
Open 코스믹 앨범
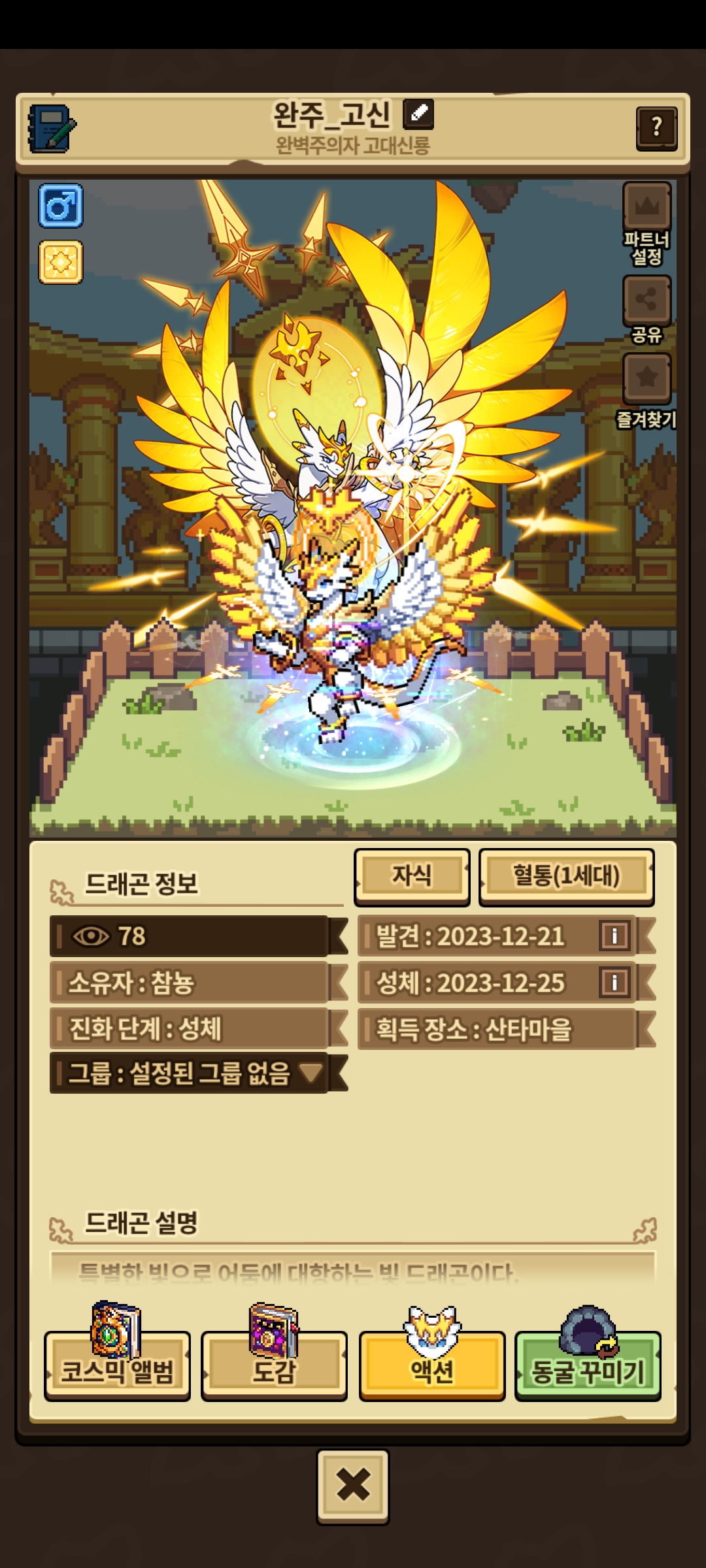(x=117, y=1355)
